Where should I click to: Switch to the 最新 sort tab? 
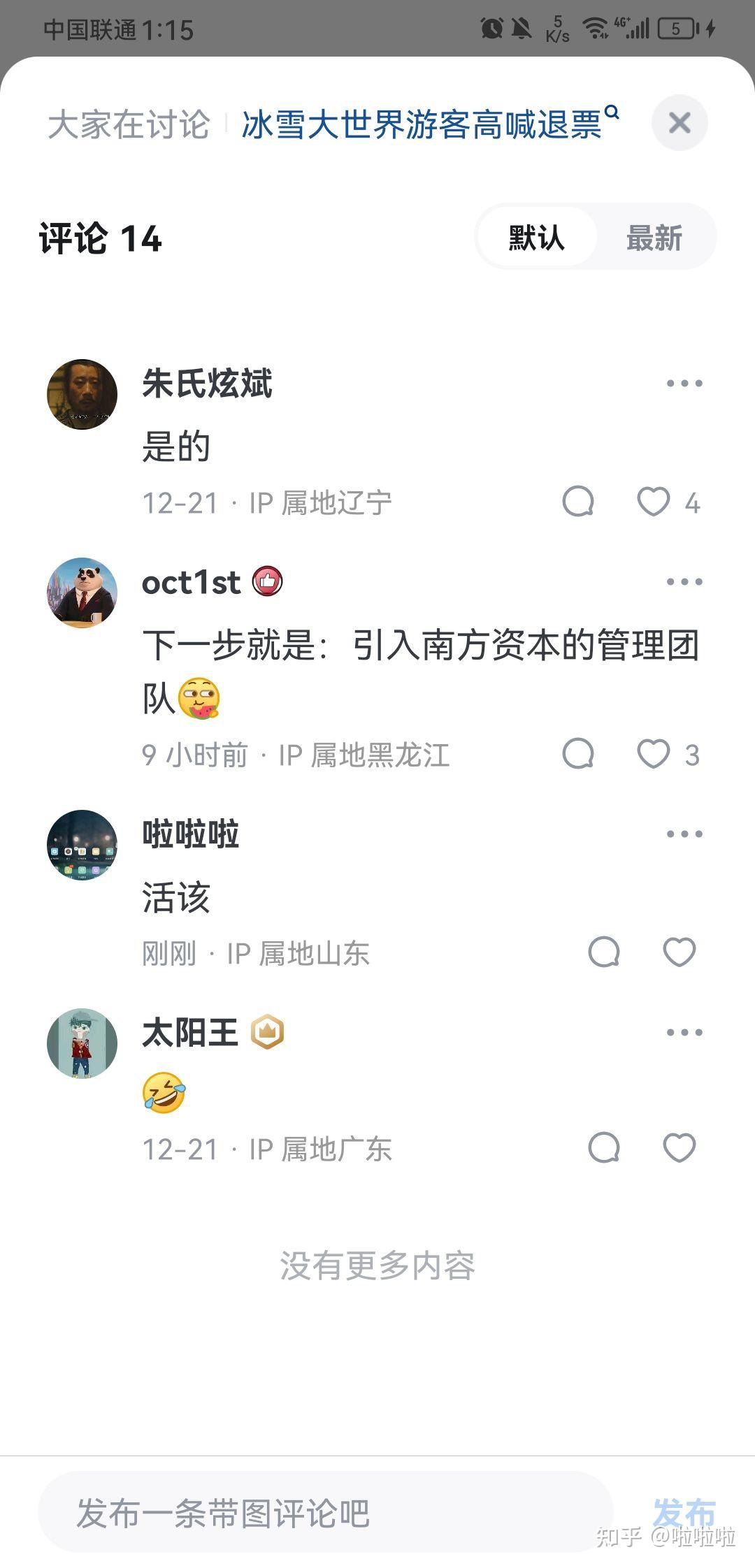point(654,238)
